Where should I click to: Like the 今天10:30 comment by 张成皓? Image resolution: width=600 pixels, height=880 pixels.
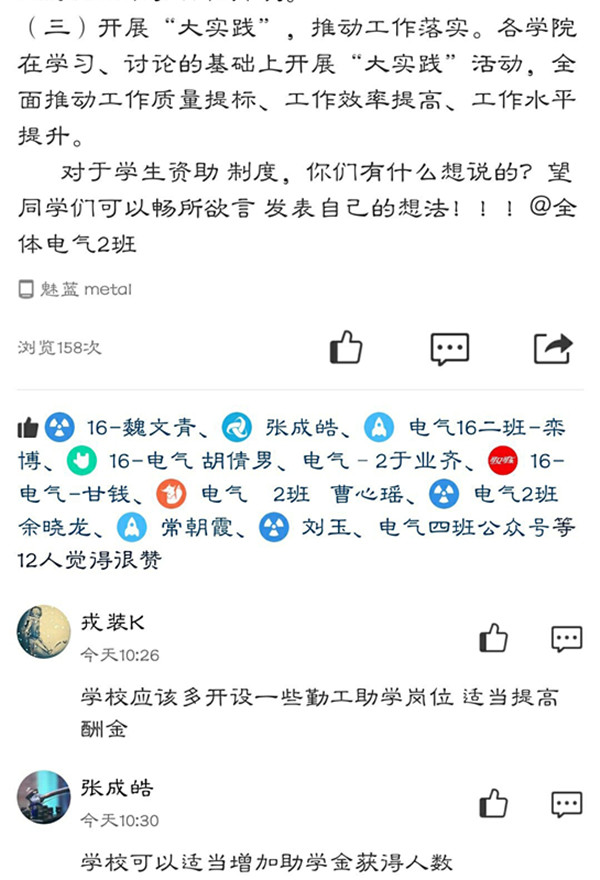(493, 802)
